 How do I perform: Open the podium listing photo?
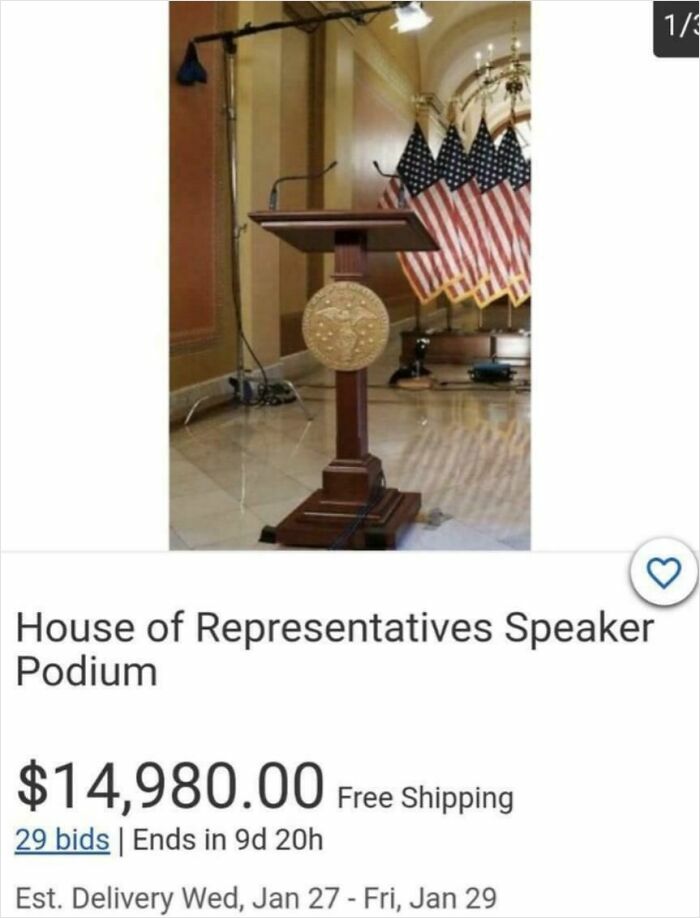coord(349,275)
